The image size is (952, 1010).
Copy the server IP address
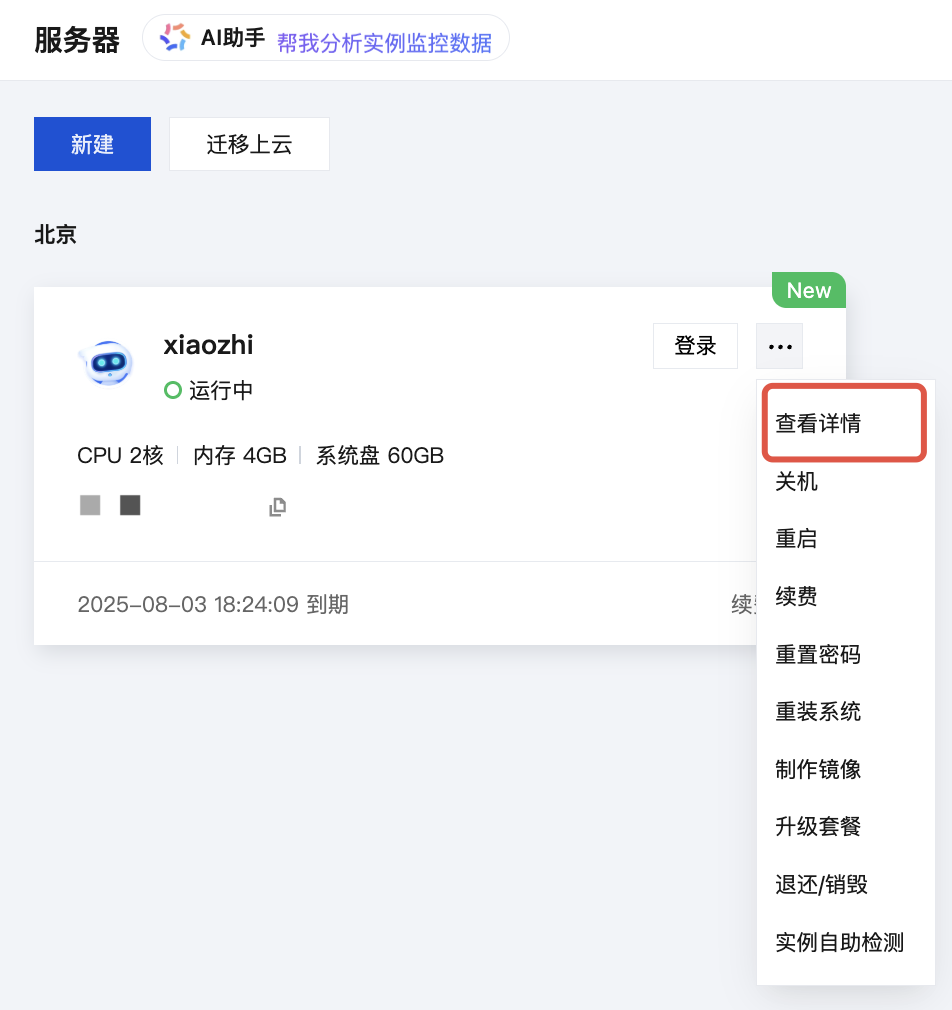point(278,507)
